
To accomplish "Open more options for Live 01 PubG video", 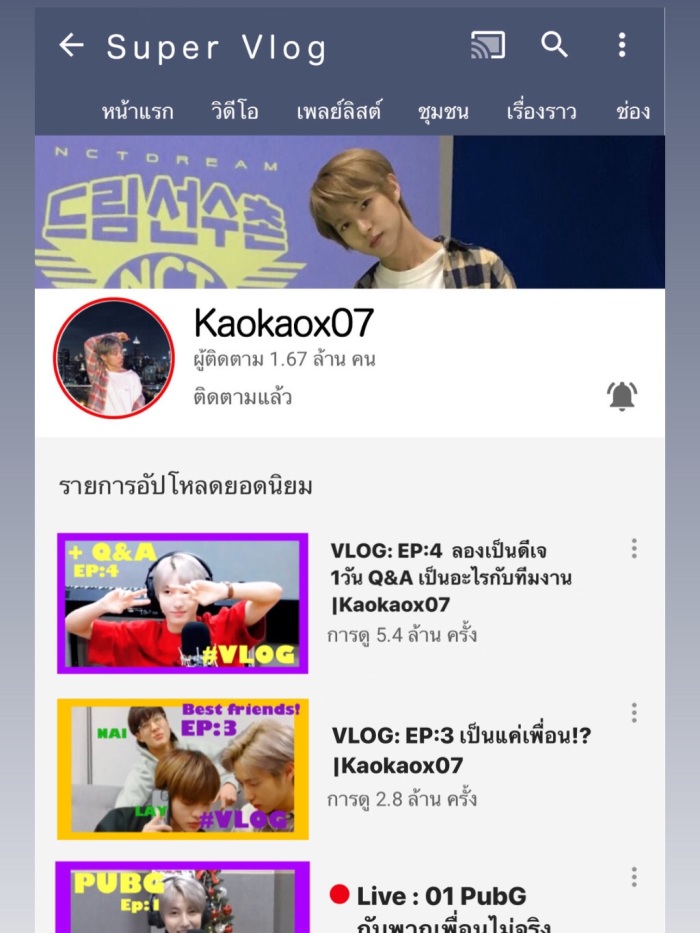I will coord(634,877).
